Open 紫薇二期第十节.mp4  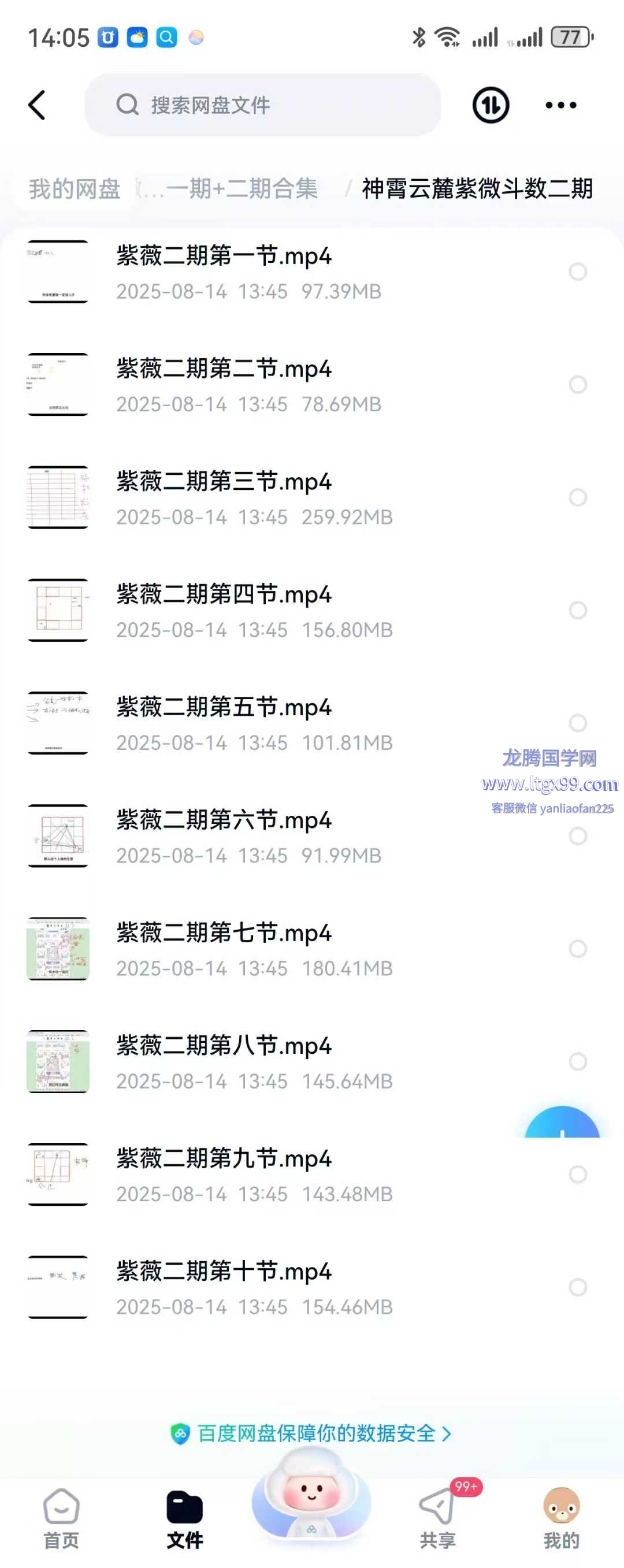[x=224, y=1272]
